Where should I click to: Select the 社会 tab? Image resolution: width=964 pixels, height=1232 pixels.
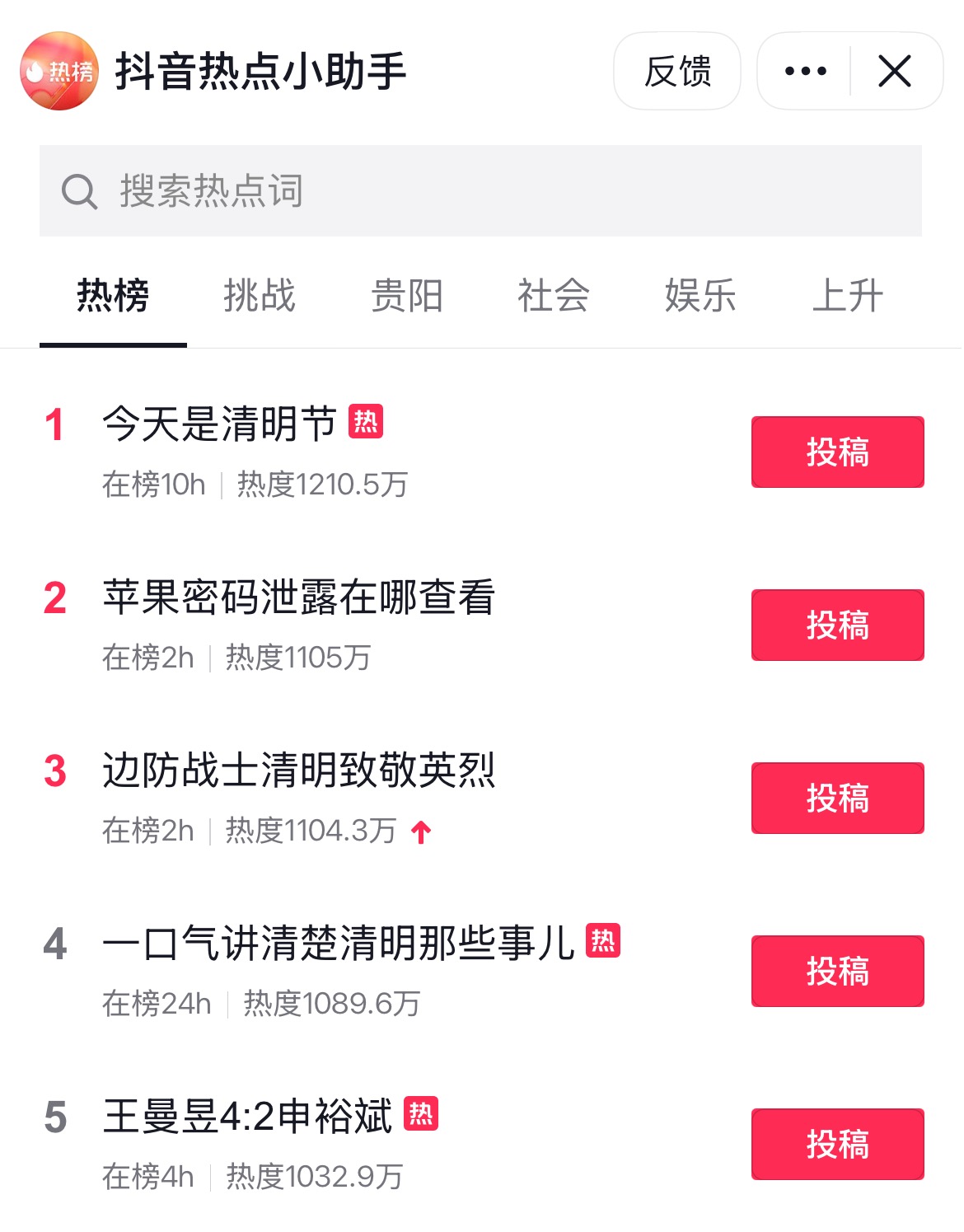tap(554, 296)
